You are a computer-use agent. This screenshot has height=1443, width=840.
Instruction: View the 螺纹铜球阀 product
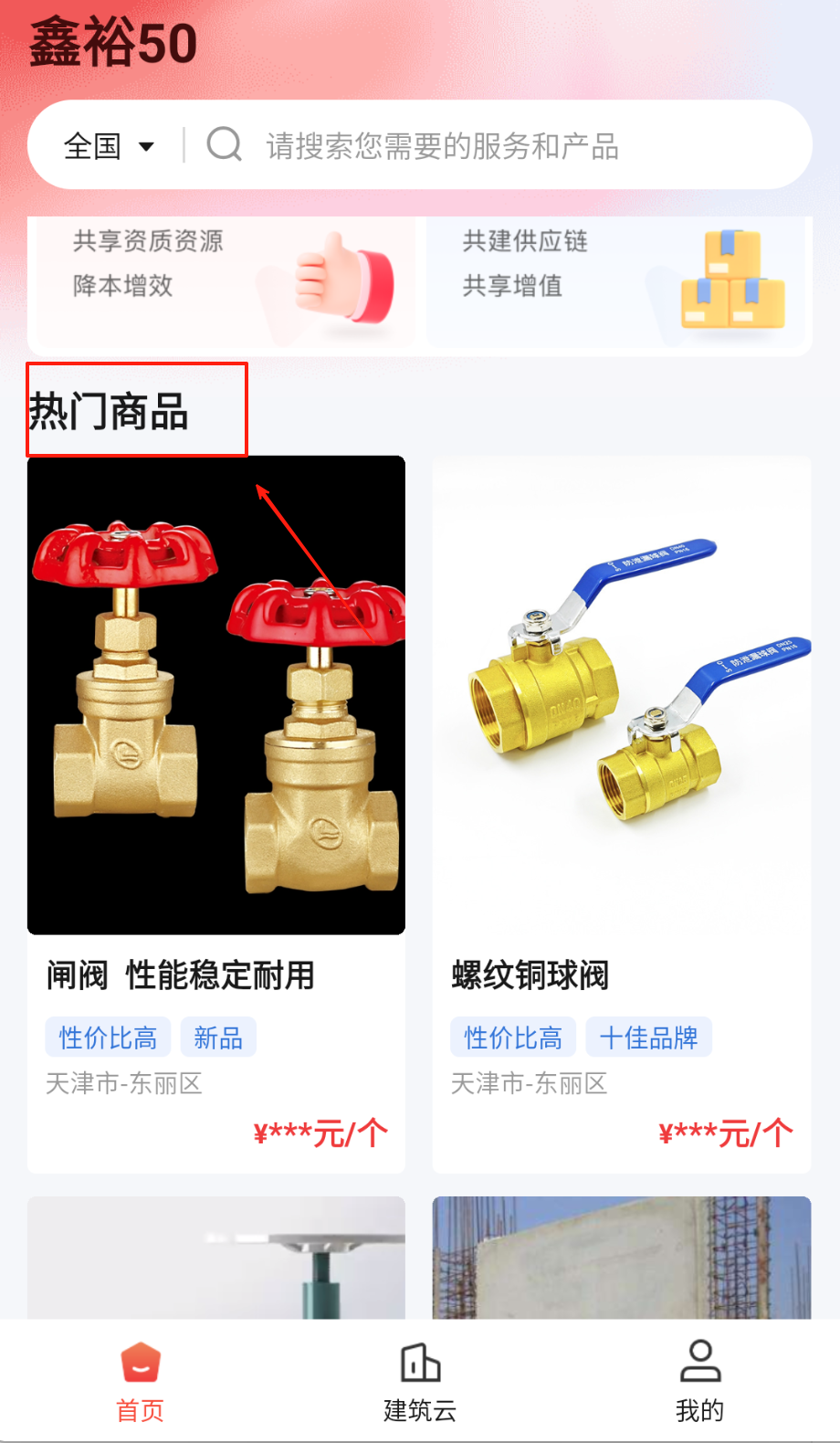click(621, 813)
